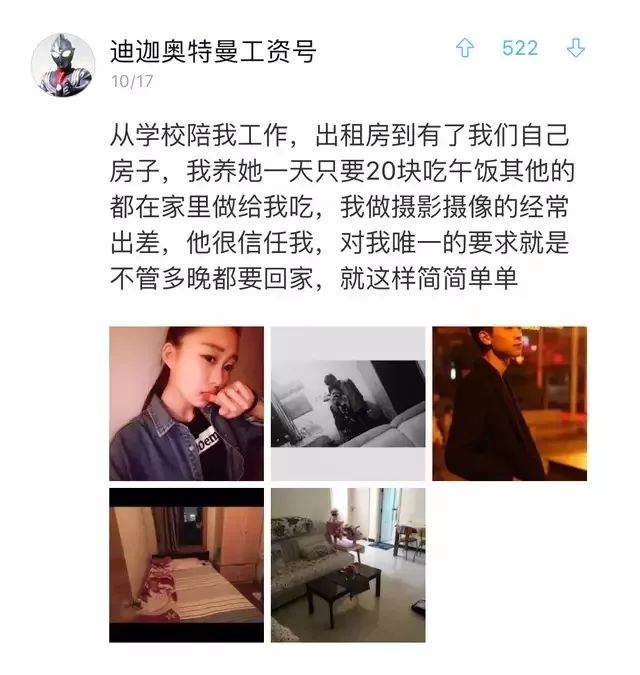Upvote the comment by 迪迦奥特曼工资号
Viewport: 640px width, 675px height.
coord(464,49)
